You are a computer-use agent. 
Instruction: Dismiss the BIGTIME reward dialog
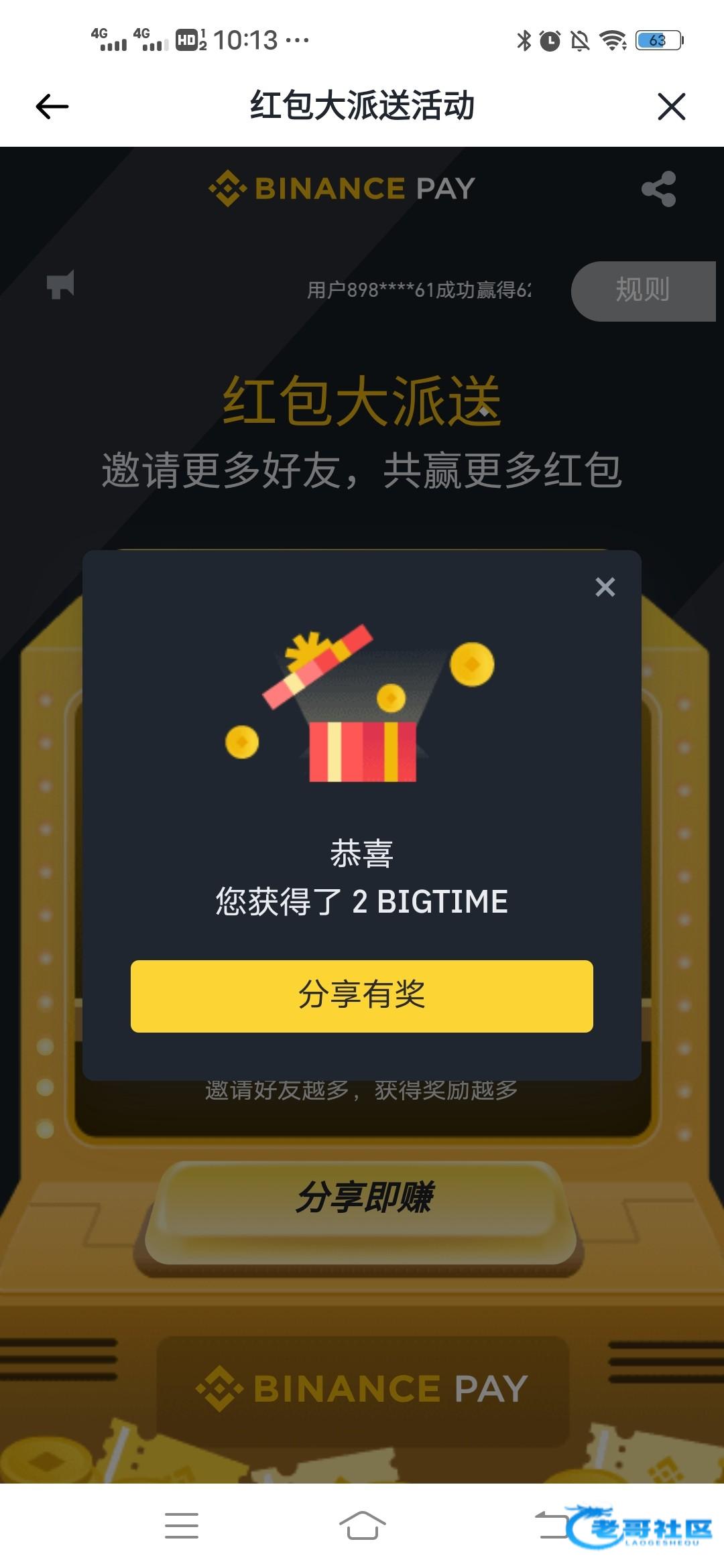tap(605, 587)
